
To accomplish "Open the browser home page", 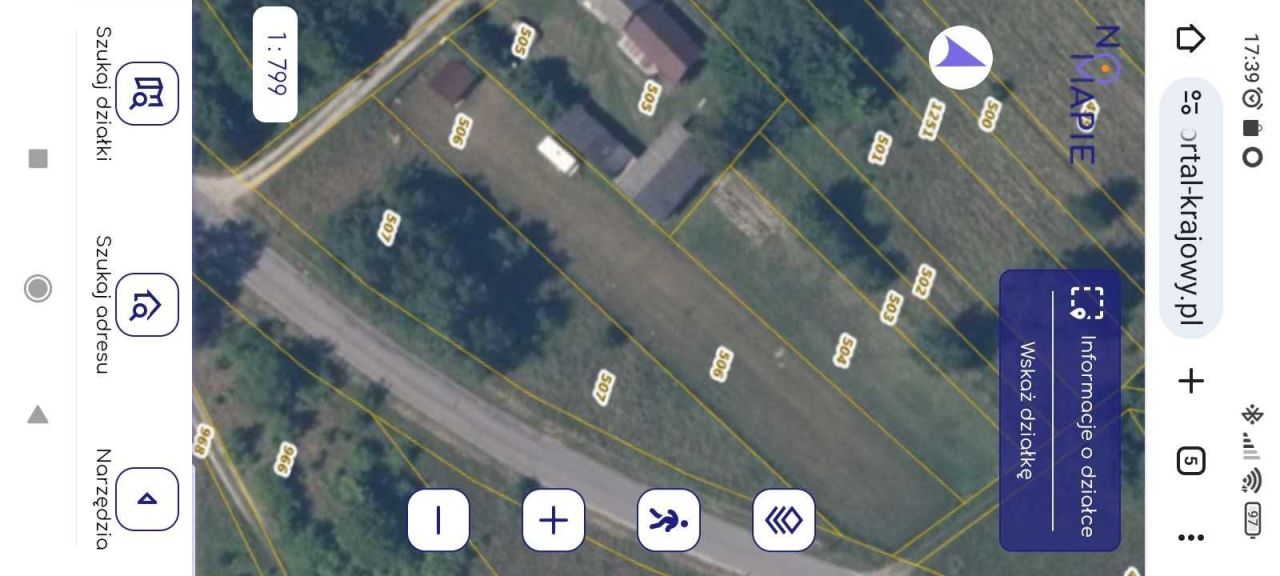I will point(1190,39).
